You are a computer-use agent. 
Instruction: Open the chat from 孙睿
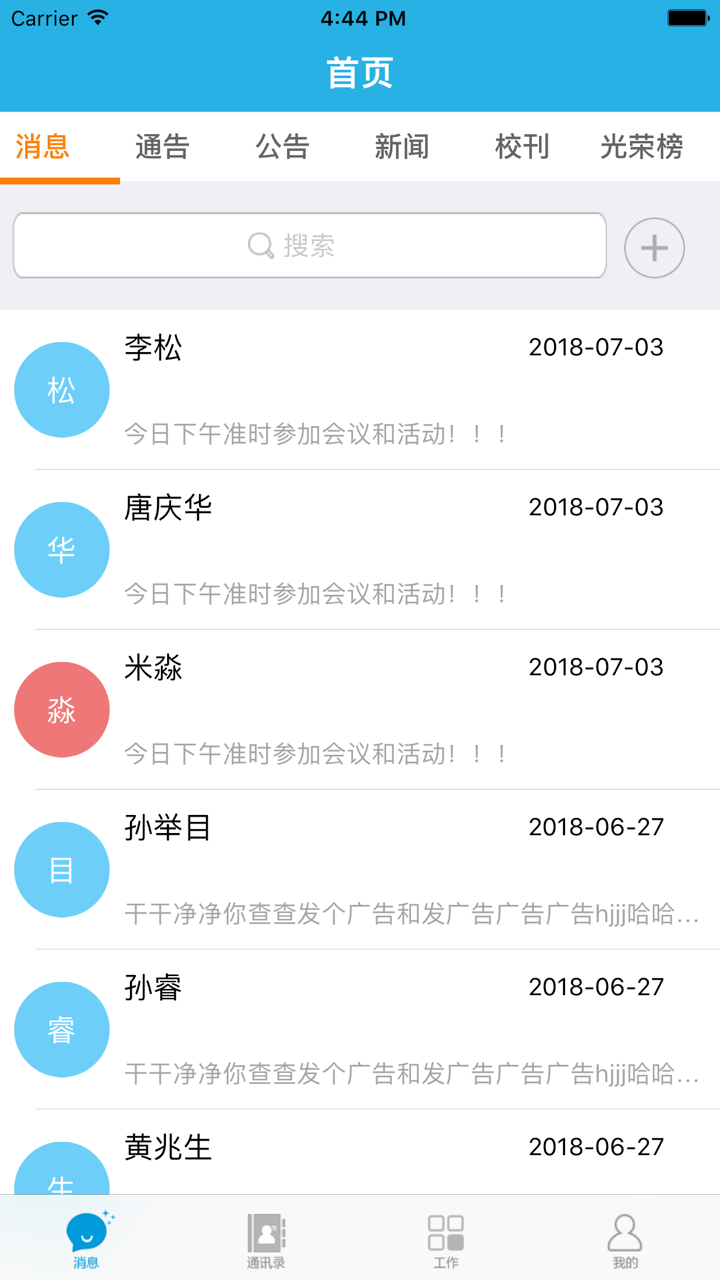pos(360,1029)
